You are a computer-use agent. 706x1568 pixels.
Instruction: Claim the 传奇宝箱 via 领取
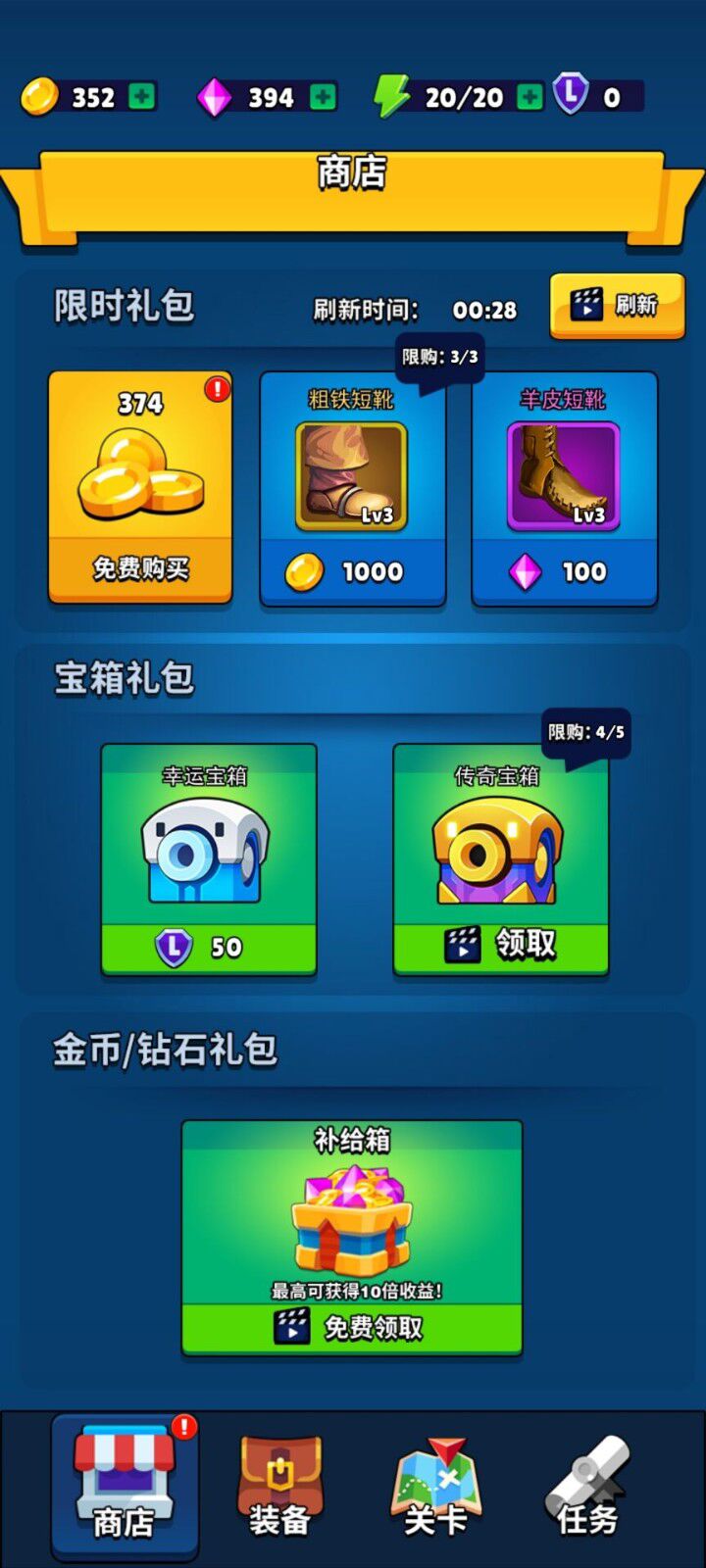pyautogui.click(x=501, y=945)
